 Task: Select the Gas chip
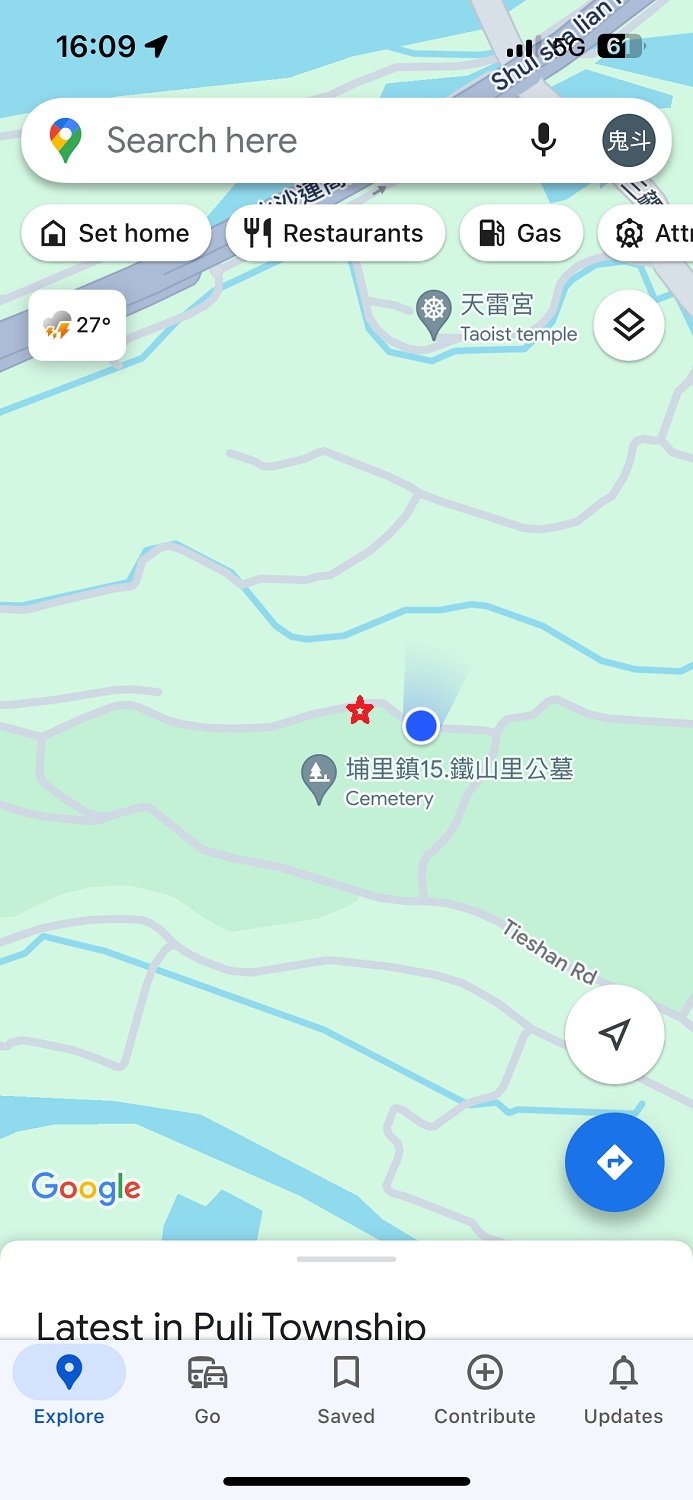pyautogui.click(x=520, y=233)
